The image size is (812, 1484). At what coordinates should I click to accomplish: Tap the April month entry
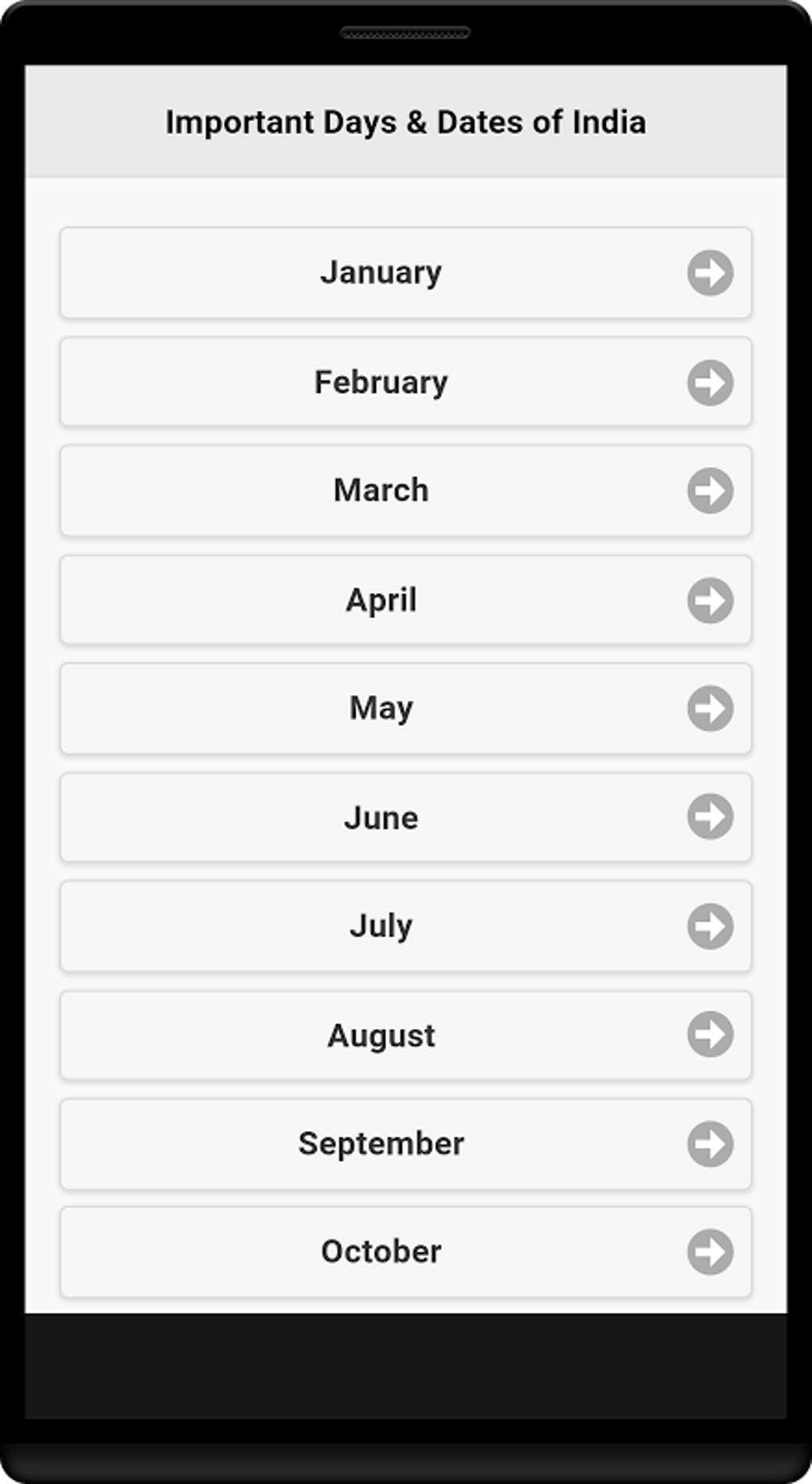(x=405, y=600)
